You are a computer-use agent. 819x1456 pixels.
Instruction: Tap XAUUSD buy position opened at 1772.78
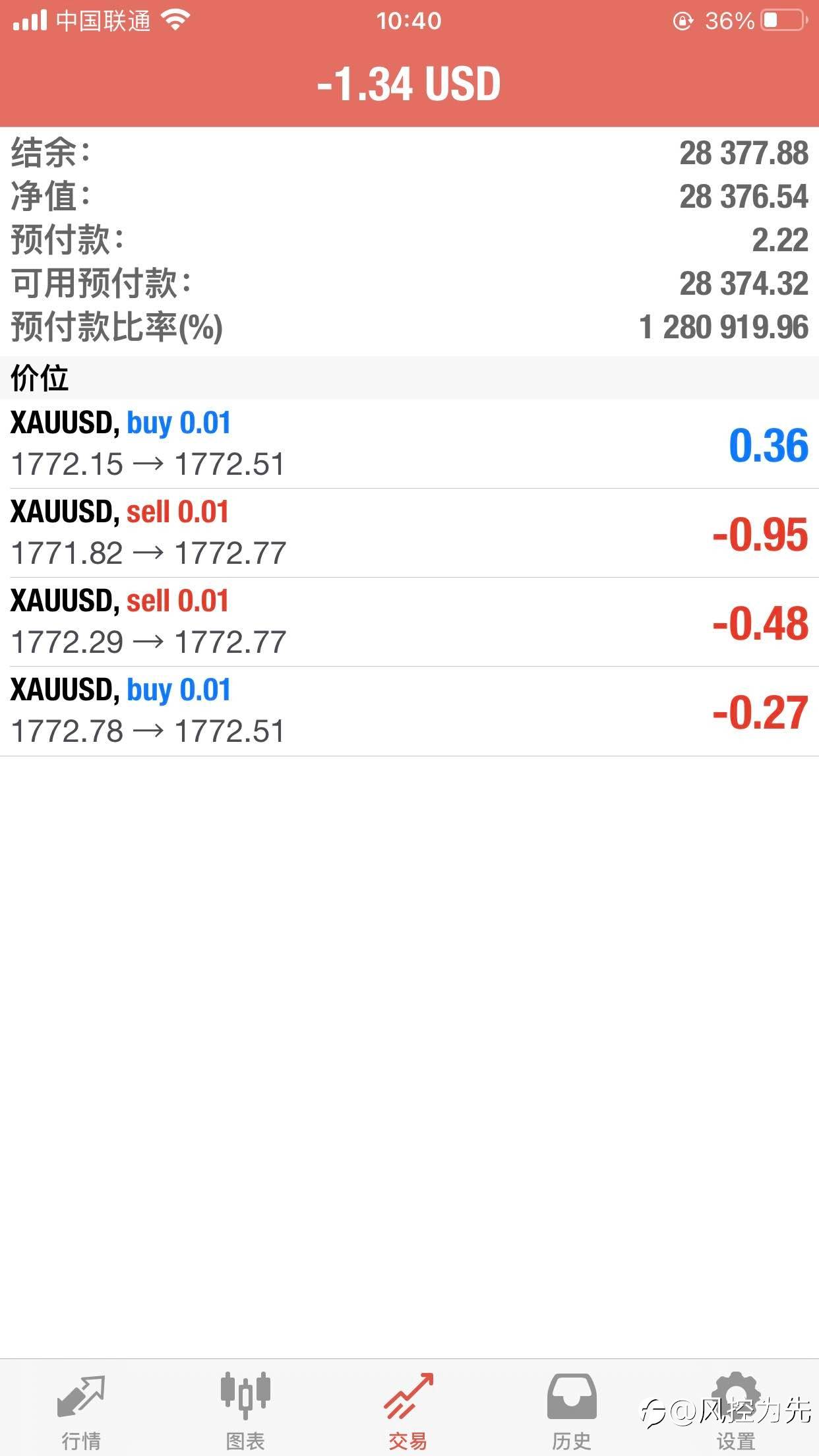[x=409, y=711]
